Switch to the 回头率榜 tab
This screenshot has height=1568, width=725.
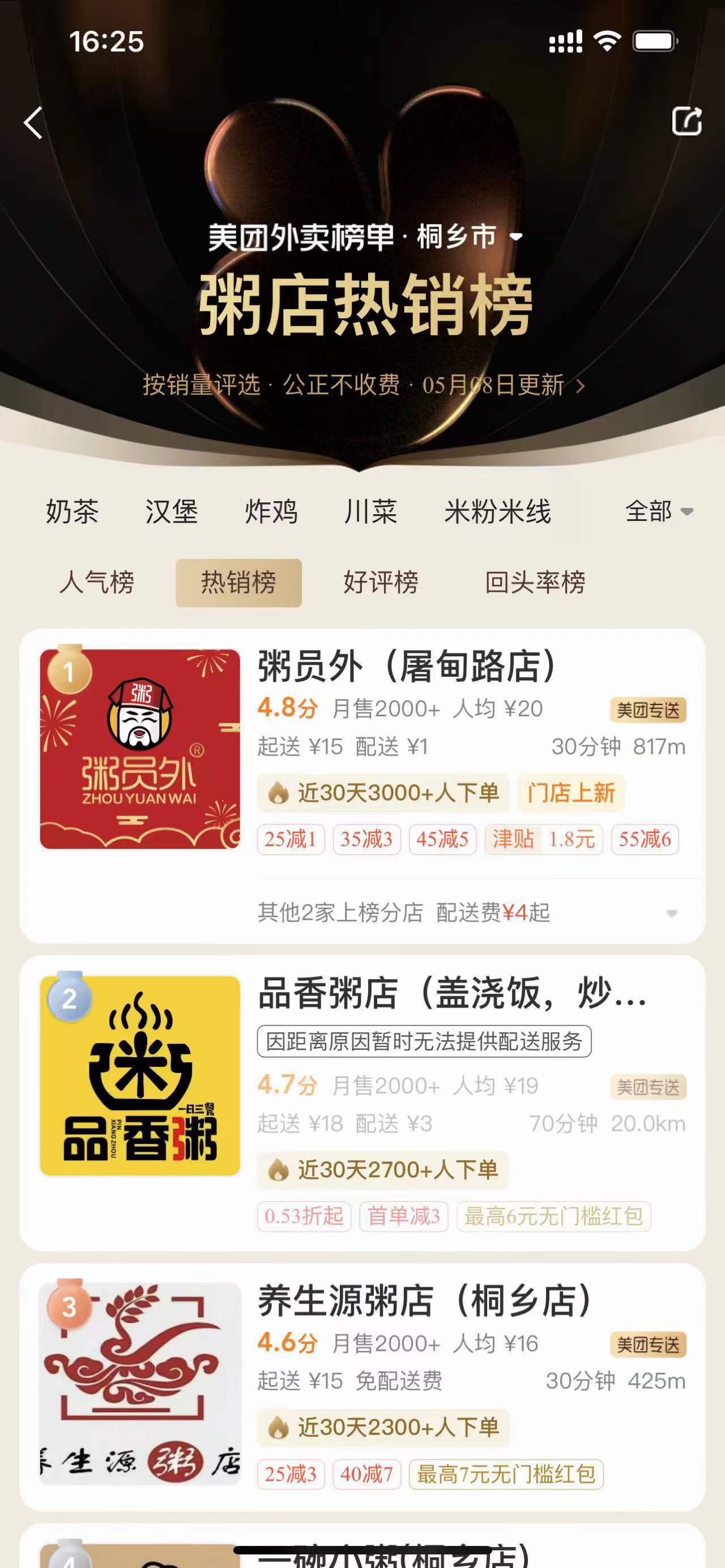(x=535, y=583)
